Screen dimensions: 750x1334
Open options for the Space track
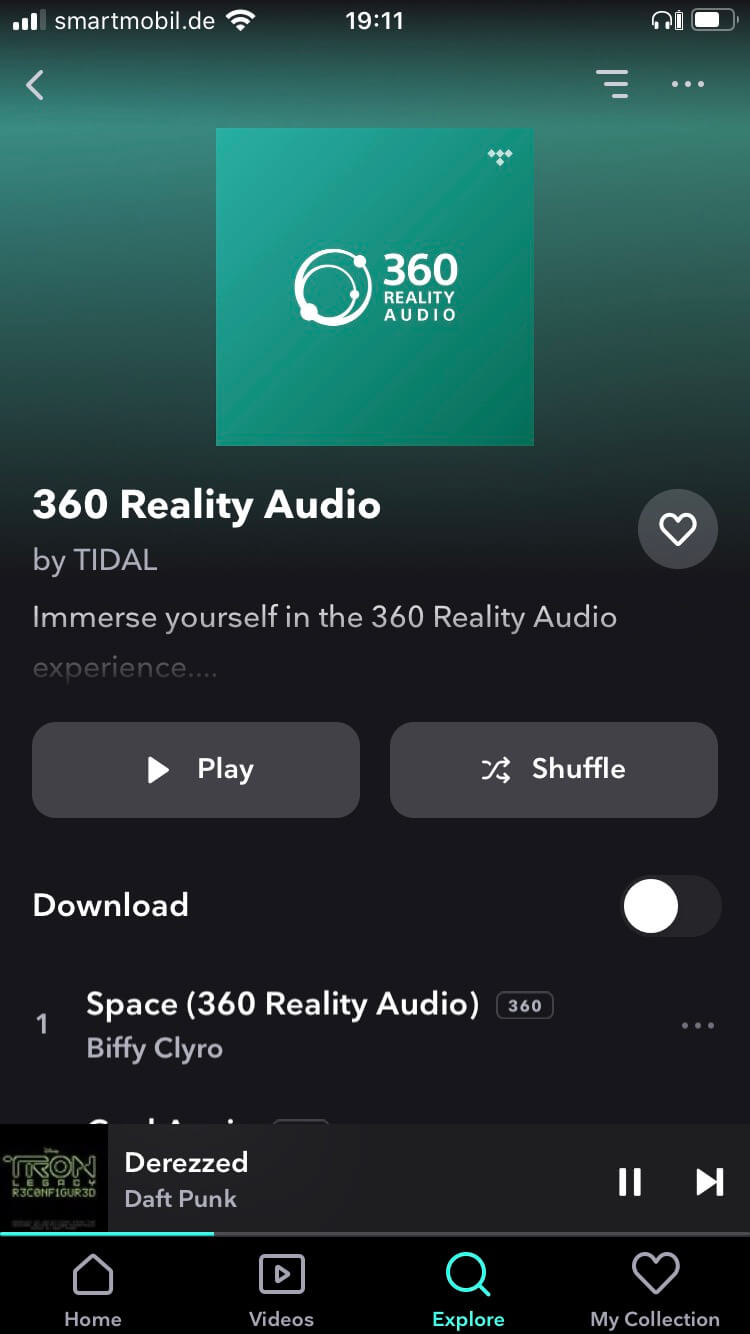(x=697, y=1025)
